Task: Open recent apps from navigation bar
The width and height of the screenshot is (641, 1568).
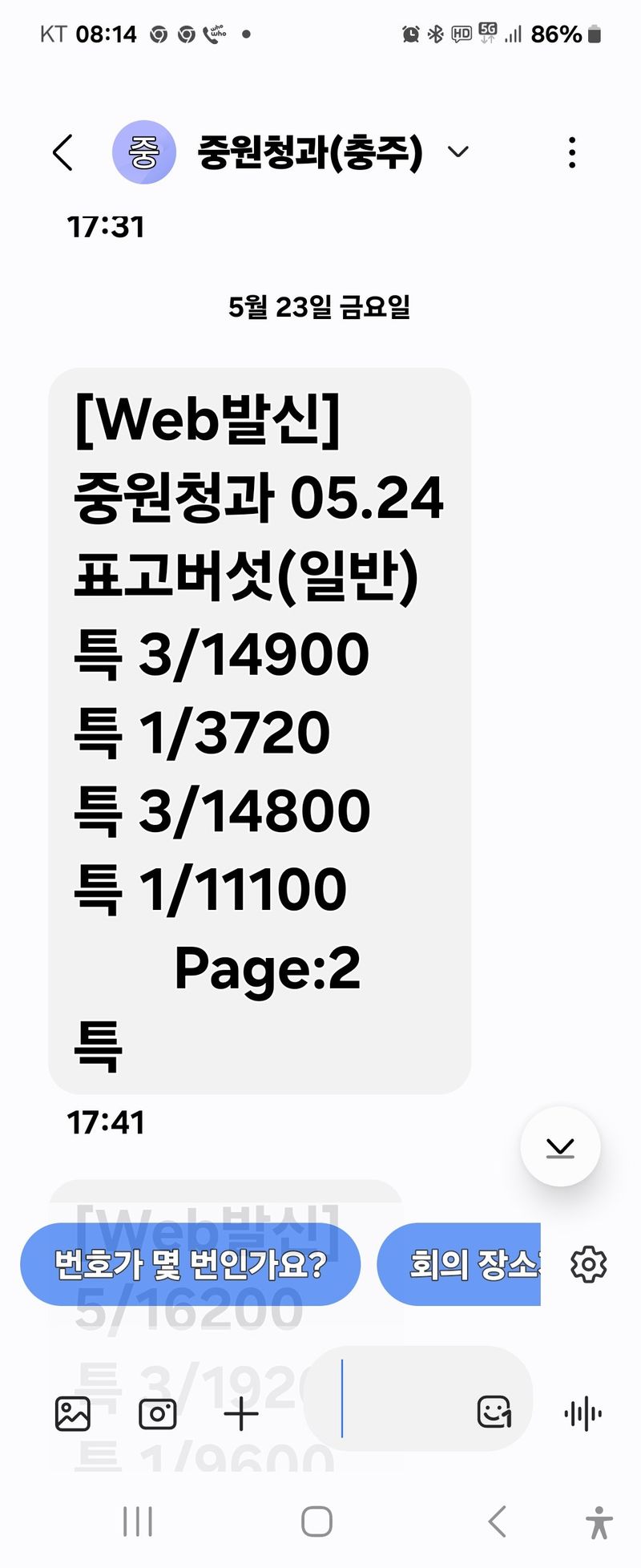Action: [x=138, y=1521]
